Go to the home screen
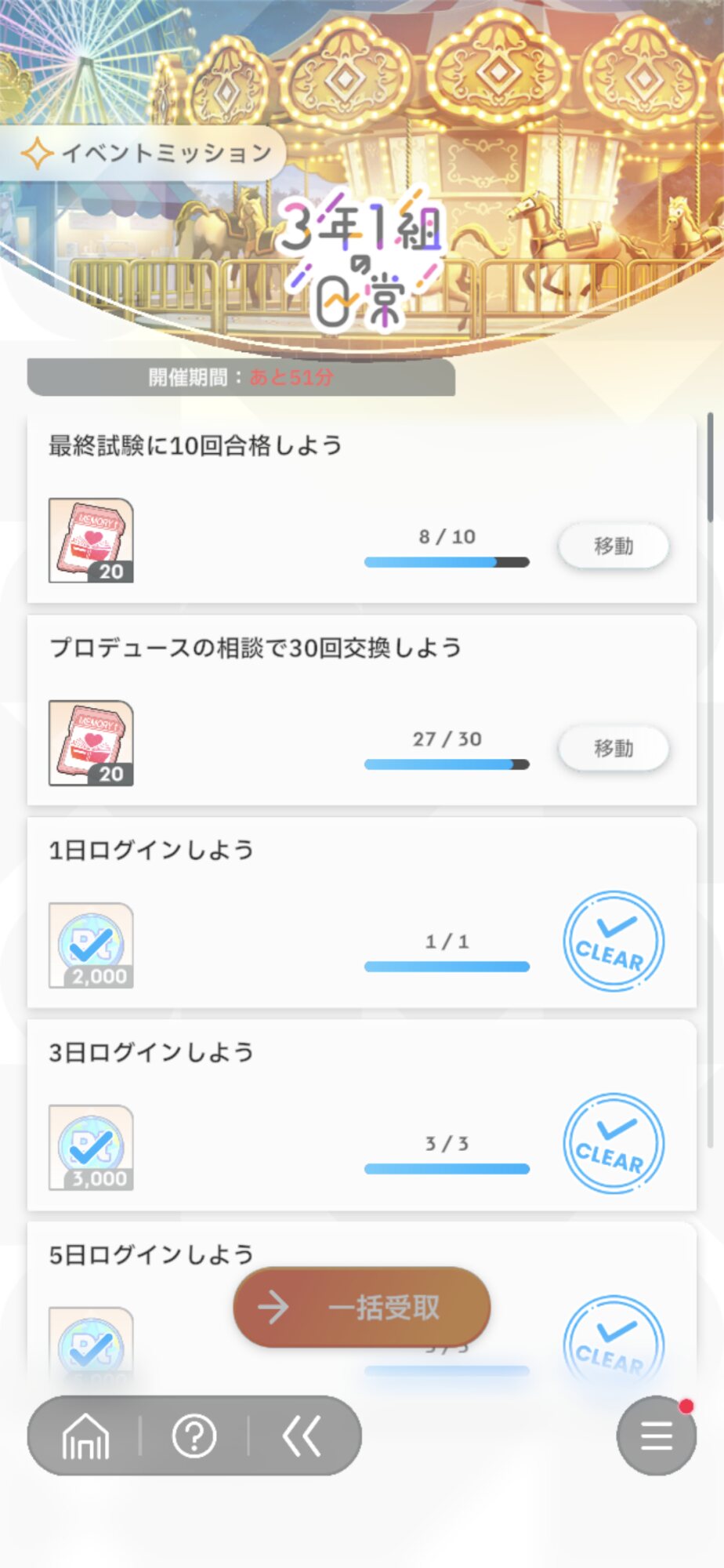Screen dimensions: 724x1568 [85, 1436]
